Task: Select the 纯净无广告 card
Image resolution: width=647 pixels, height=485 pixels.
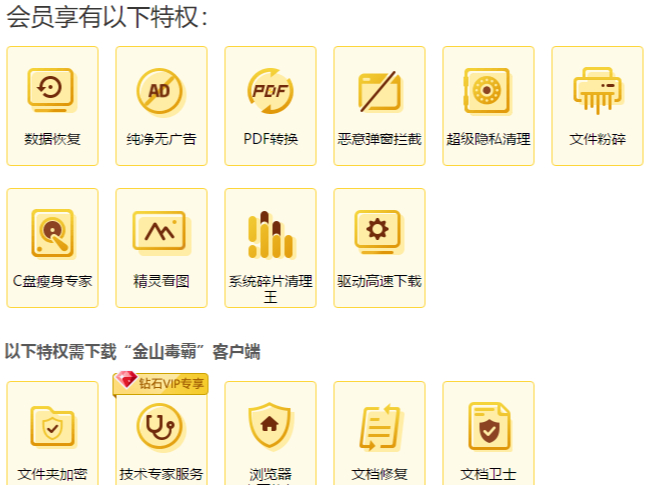Action: point(161,106)
